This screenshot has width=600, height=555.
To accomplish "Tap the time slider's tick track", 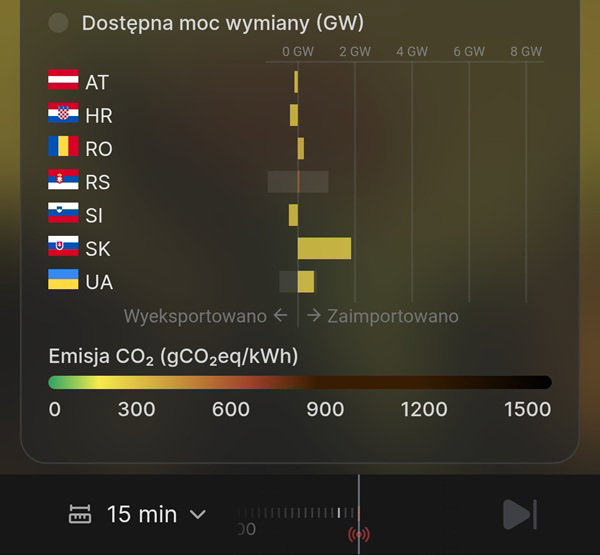I will click(298, 513).
